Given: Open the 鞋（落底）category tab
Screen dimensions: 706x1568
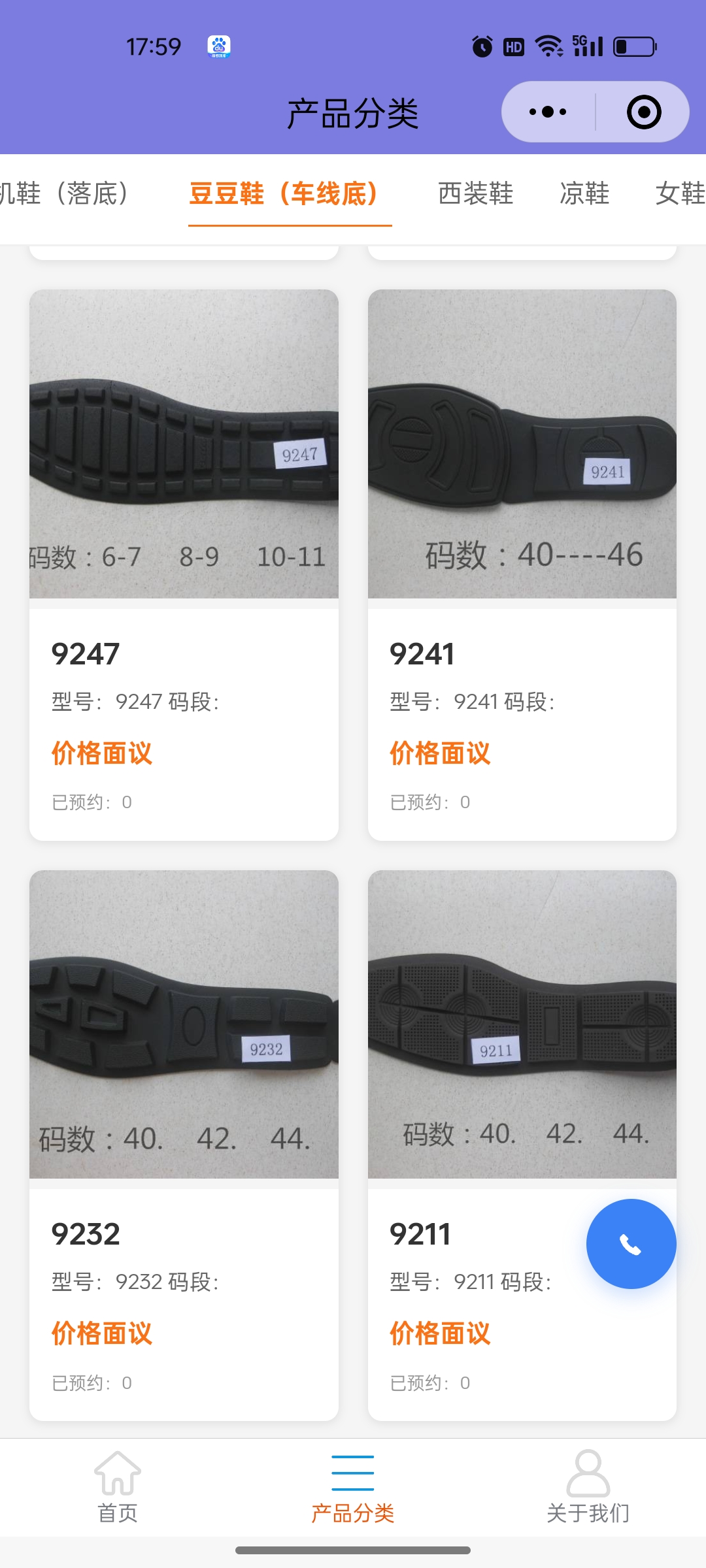Looking at the screenshot, I should (x=65, y=193).
